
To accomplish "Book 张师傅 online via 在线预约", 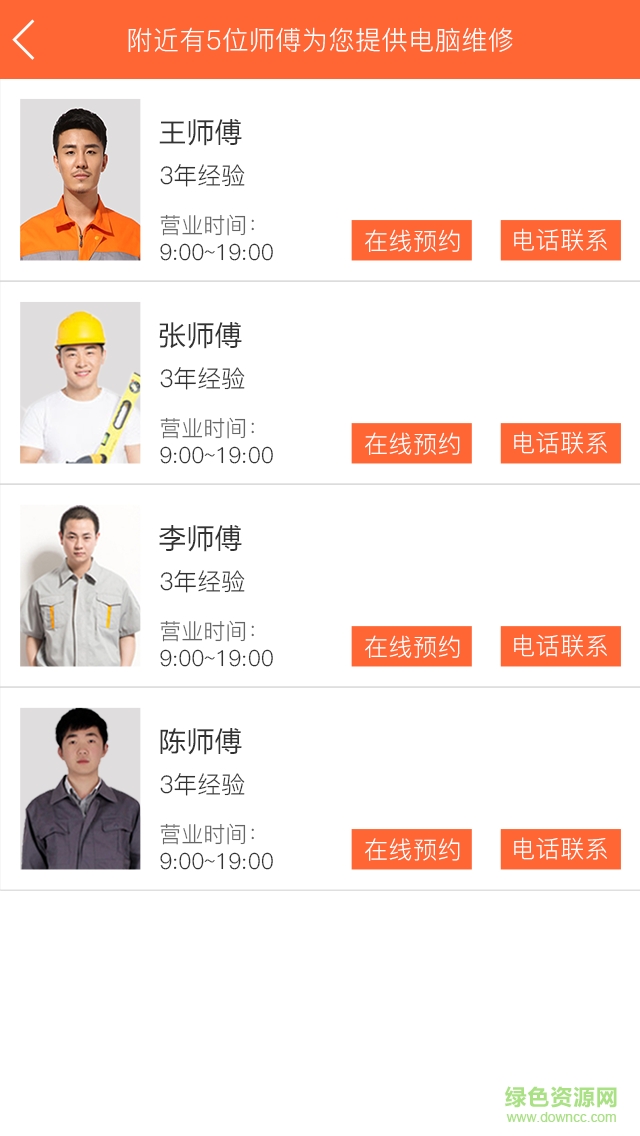I will [411, 444].
